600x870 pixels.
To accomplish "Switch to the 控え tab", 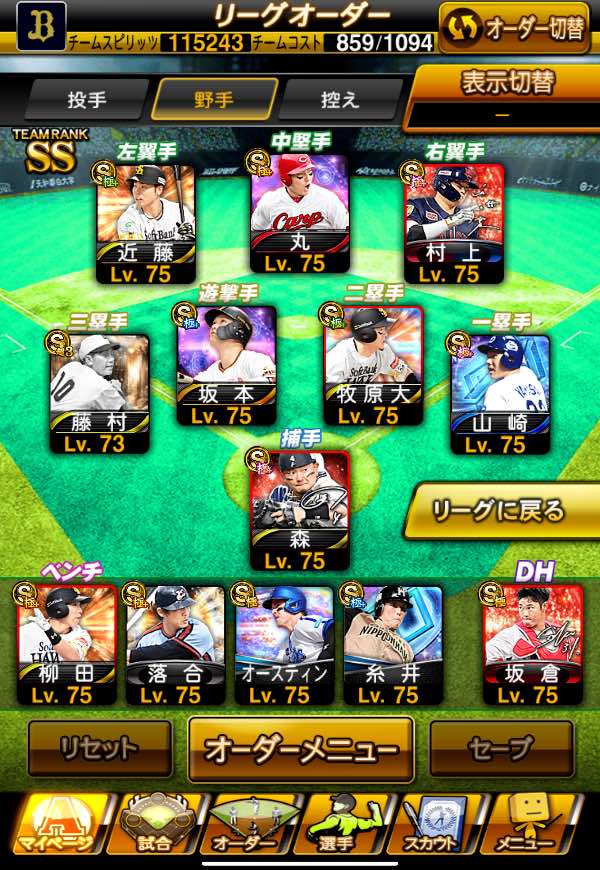I will coord(340,100).
